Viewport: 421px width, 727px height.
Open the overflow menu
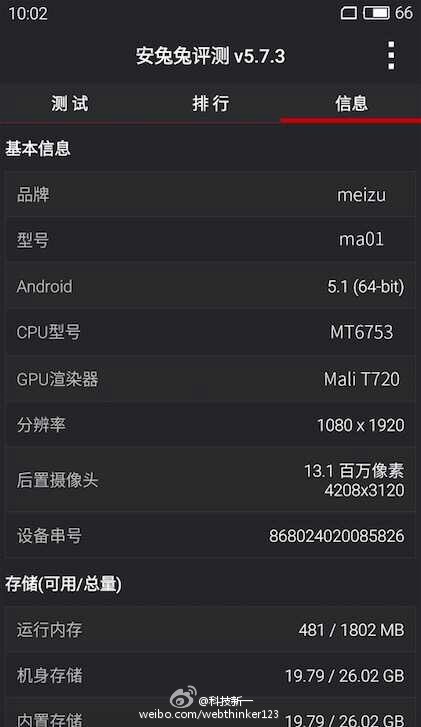click(391, 56)
